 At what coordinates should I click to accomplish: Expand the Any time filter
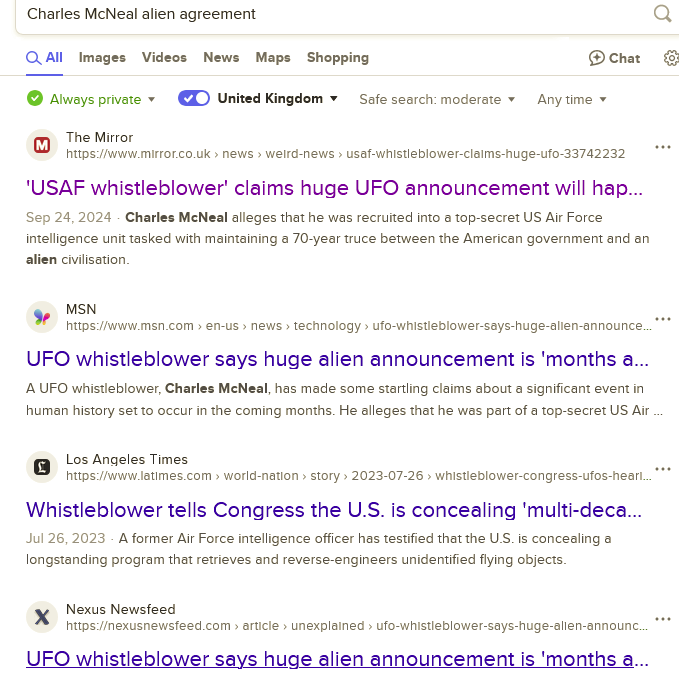tap(572, 99)
